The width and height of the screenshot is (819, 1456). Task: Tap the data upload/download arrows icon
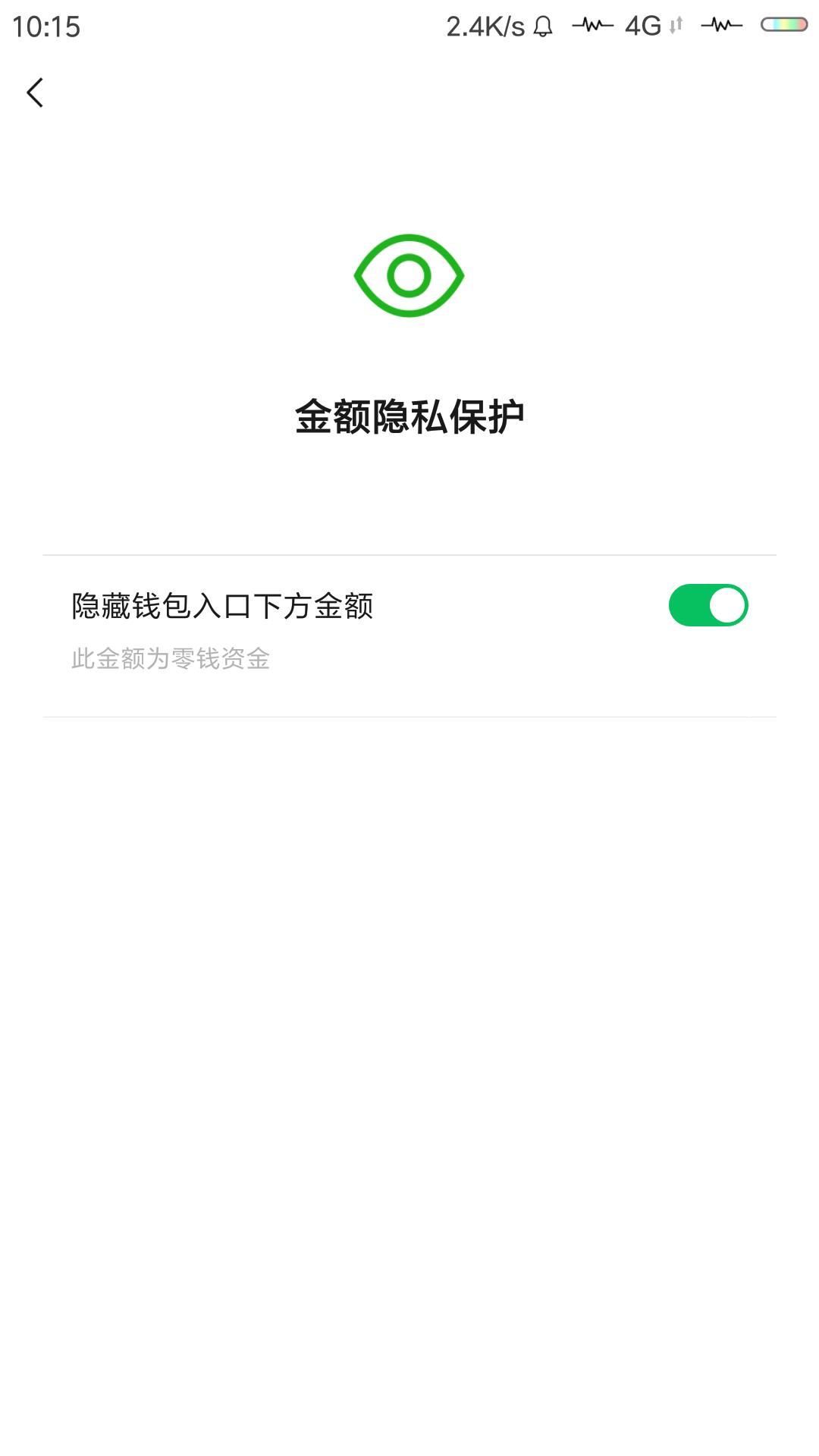675,26
